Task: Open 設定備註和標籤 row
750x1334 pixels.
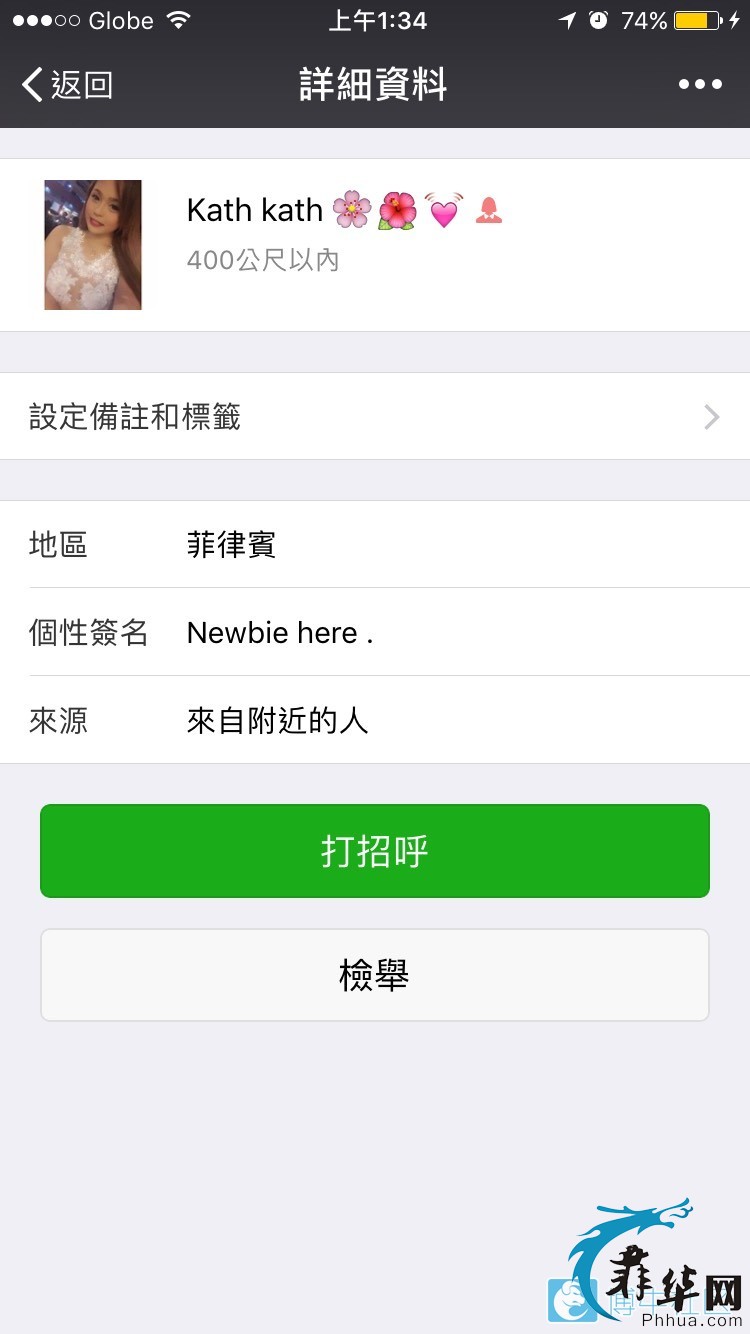Action: (x=375, y=417)
